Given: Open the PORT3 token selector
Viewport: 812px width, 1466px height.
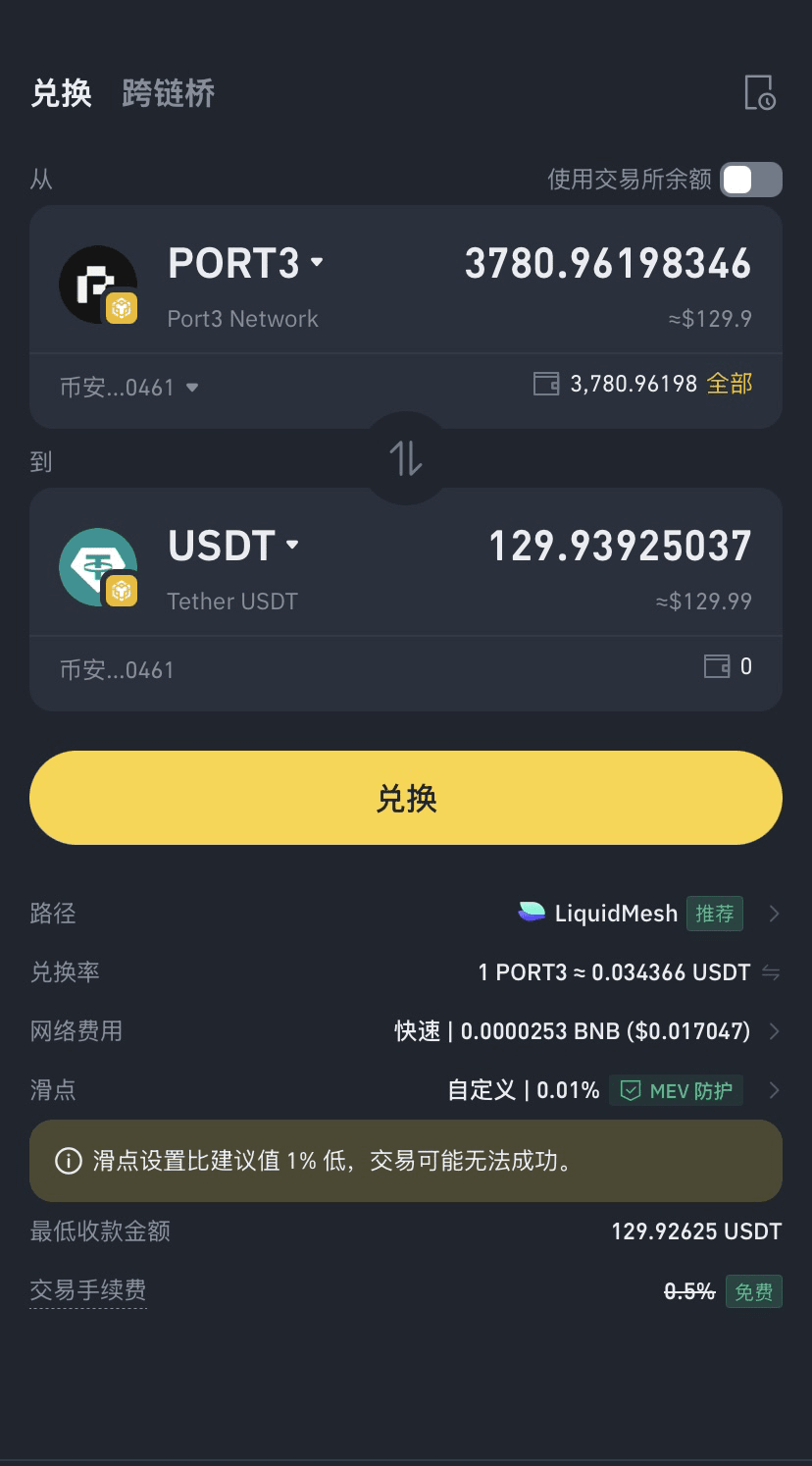Looking at the screenshot, I should [x=245, y=263].
